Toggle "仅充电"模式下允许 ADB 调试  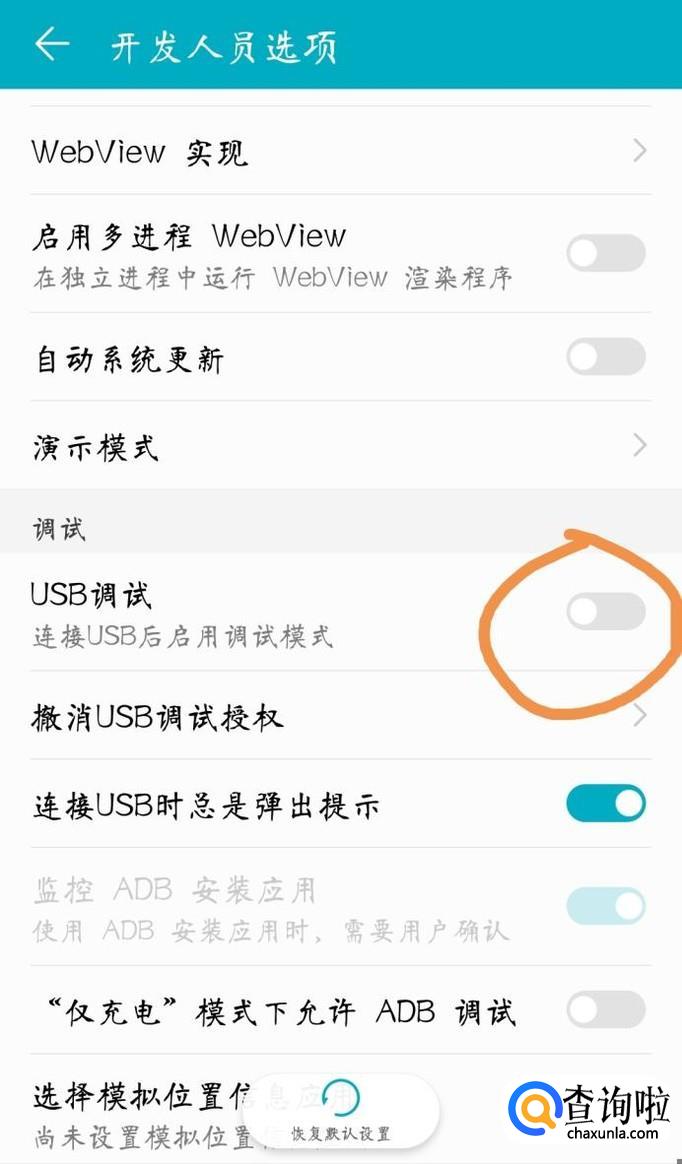pyautogui.click(x=605, y=1009)
